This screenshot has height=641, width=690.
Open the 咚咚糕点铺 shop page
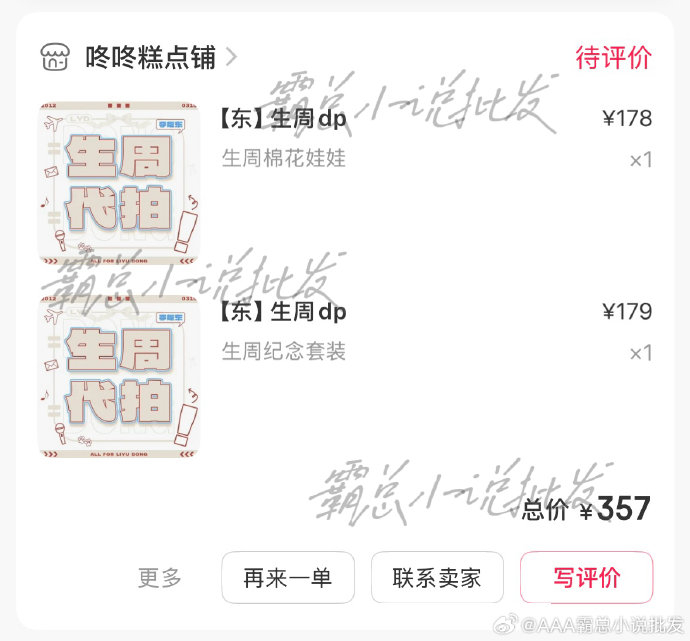(x=150, y=57)
